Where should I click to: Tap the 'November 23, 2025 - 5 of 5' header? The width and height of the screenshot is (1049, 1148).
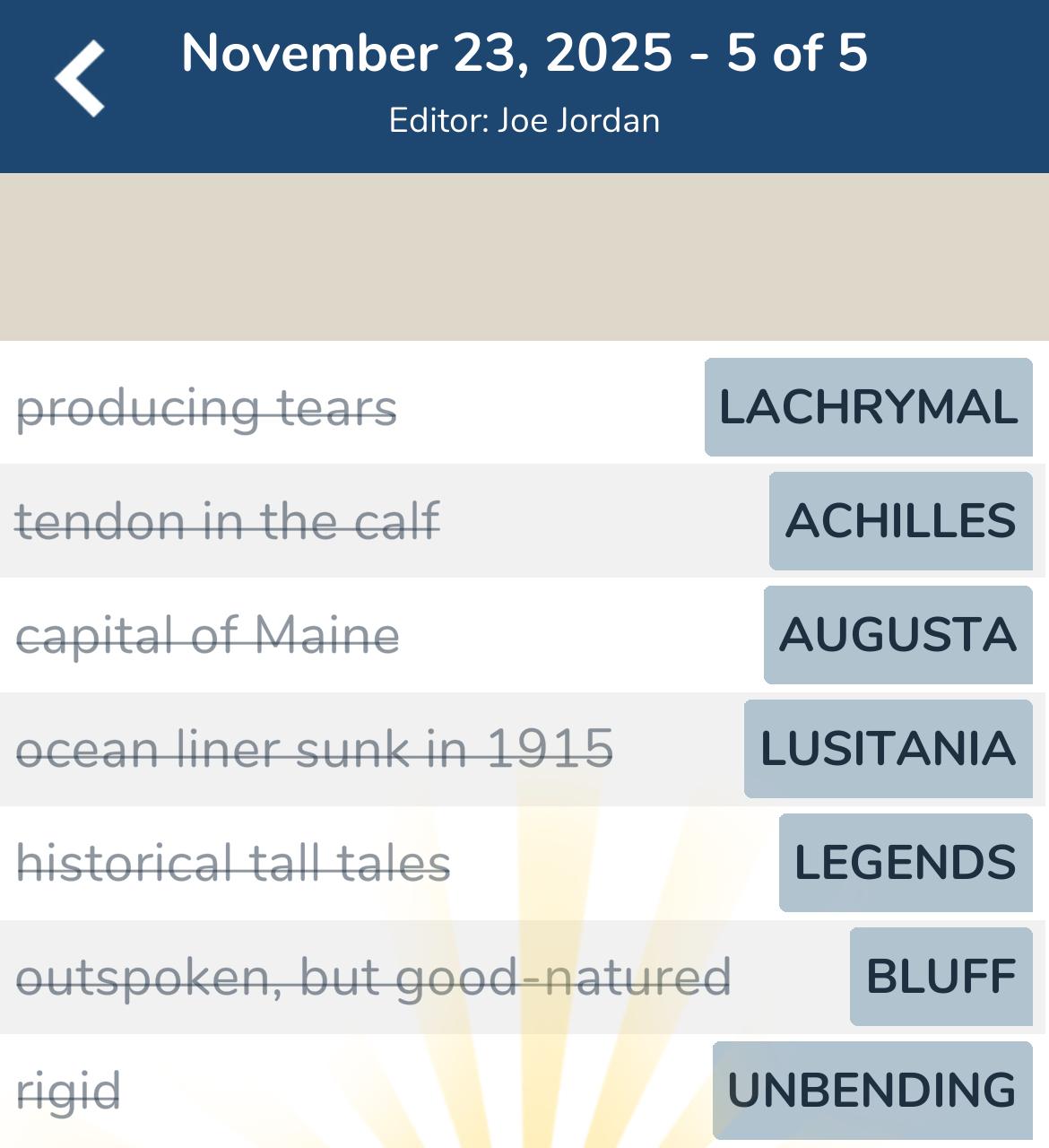pos(524,54)
